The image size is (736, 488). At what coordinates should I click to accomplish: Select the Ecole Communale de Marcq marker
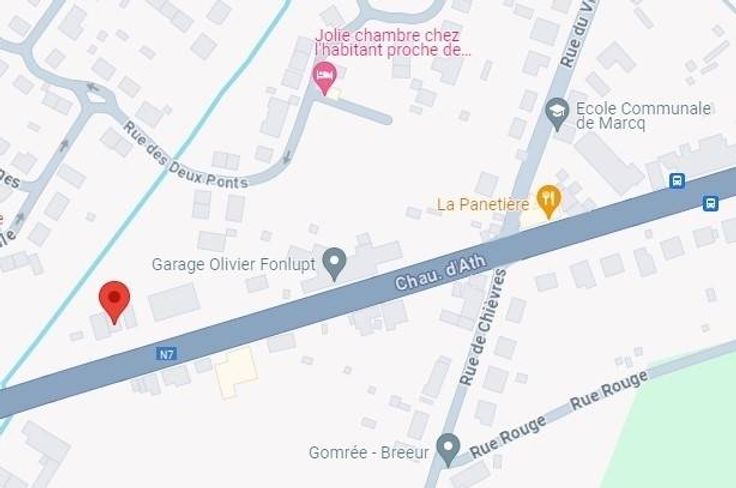click(x=556, y=108)
